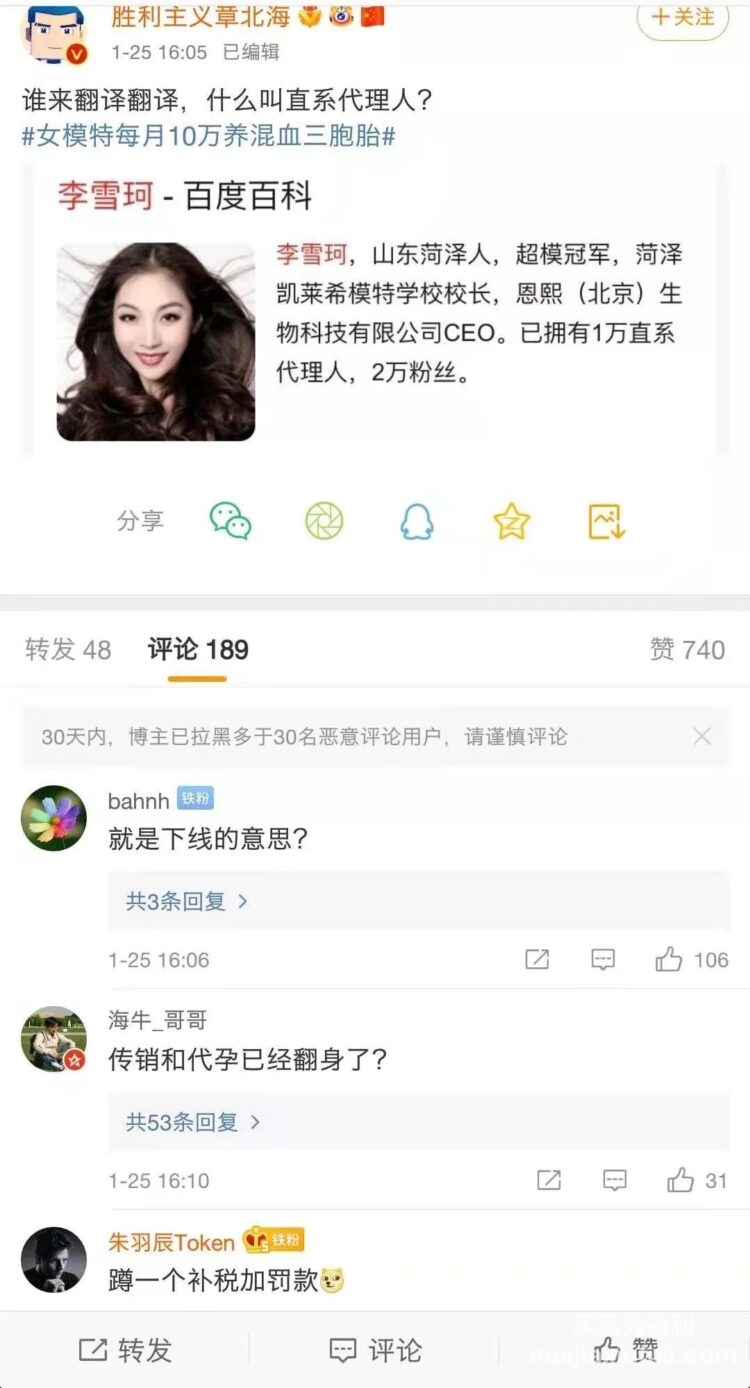Switch to the 转发 48 tab
This screenshot has height=1388, width=750.
pos(68,650)
